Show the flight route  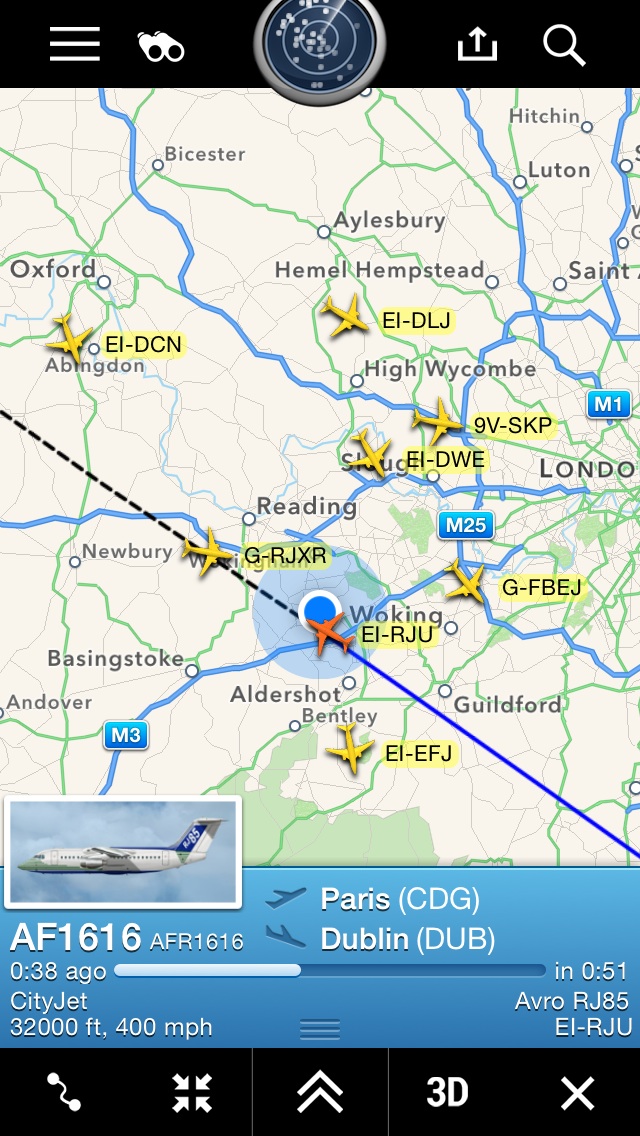(64, 1093)
